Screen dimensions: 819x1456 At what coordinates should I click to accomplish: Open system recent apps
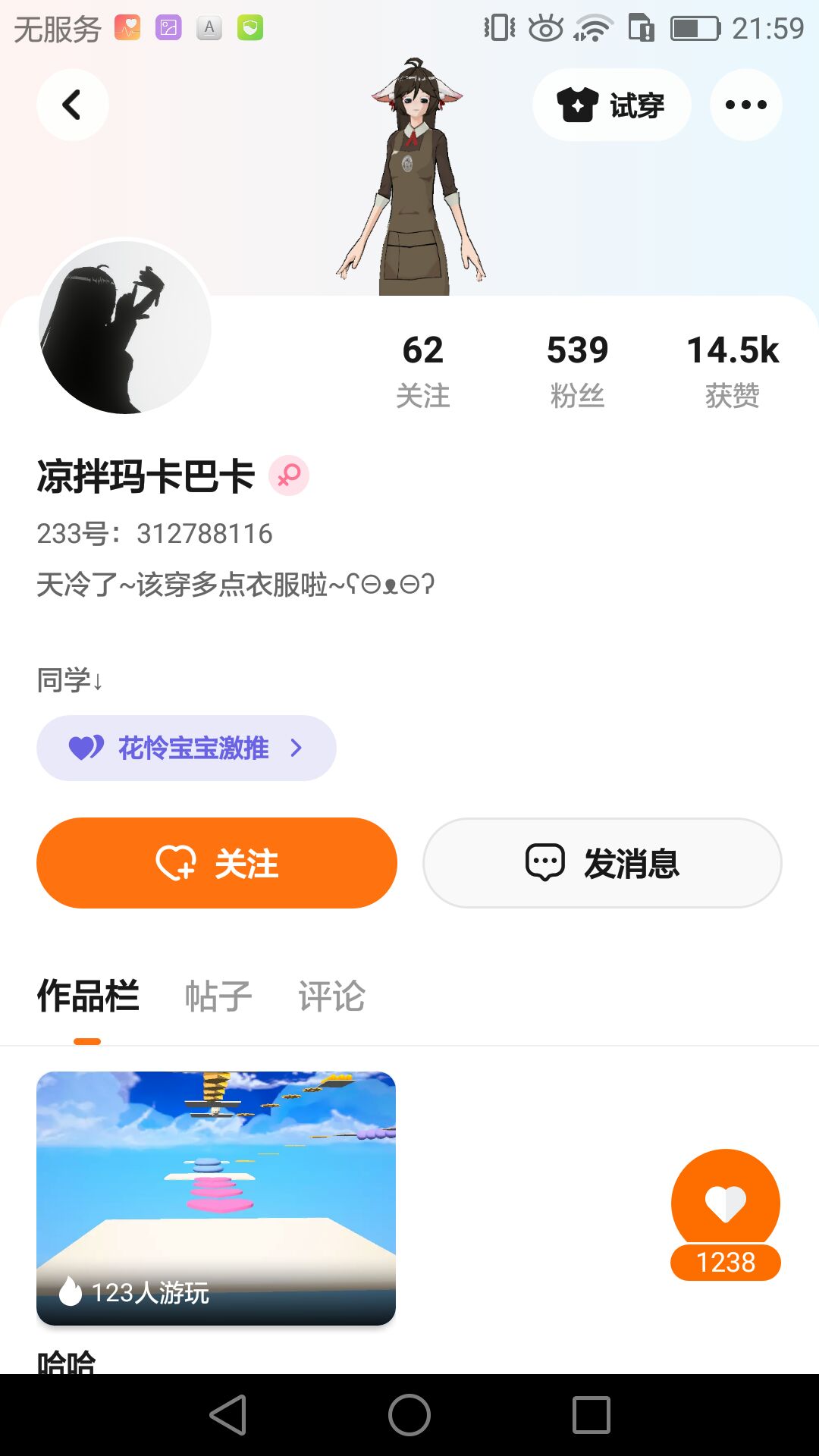[x=591, y=1415]
